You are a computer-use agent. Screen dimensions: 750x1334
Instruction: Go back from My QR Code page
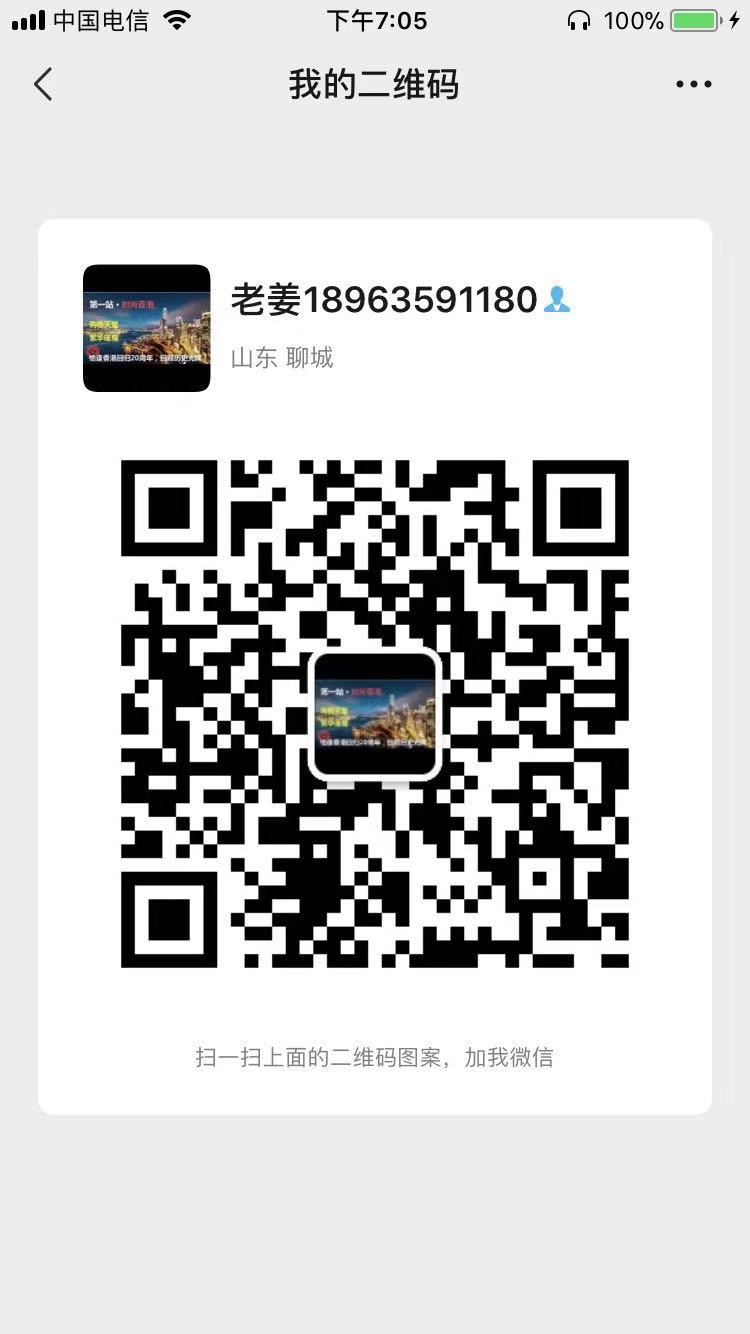(43, 85)
